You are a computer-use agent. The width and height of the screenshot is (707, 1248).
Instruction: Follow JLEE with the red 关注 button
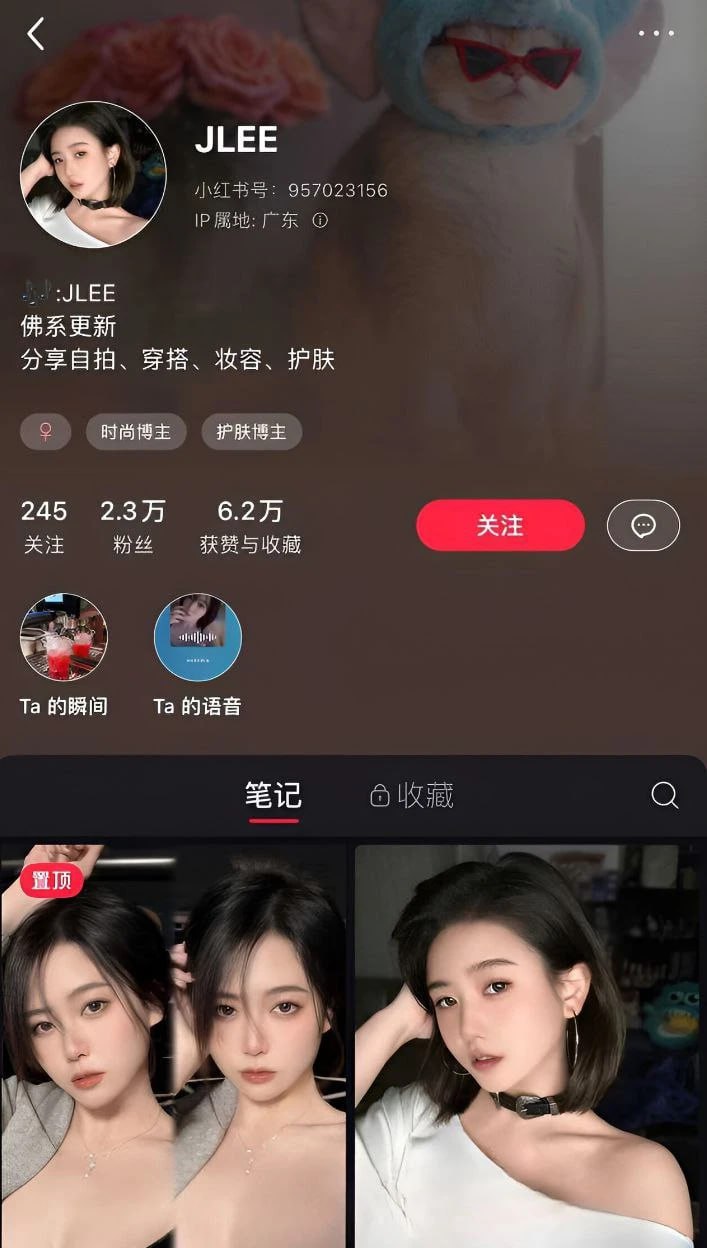tap(500, 525)
